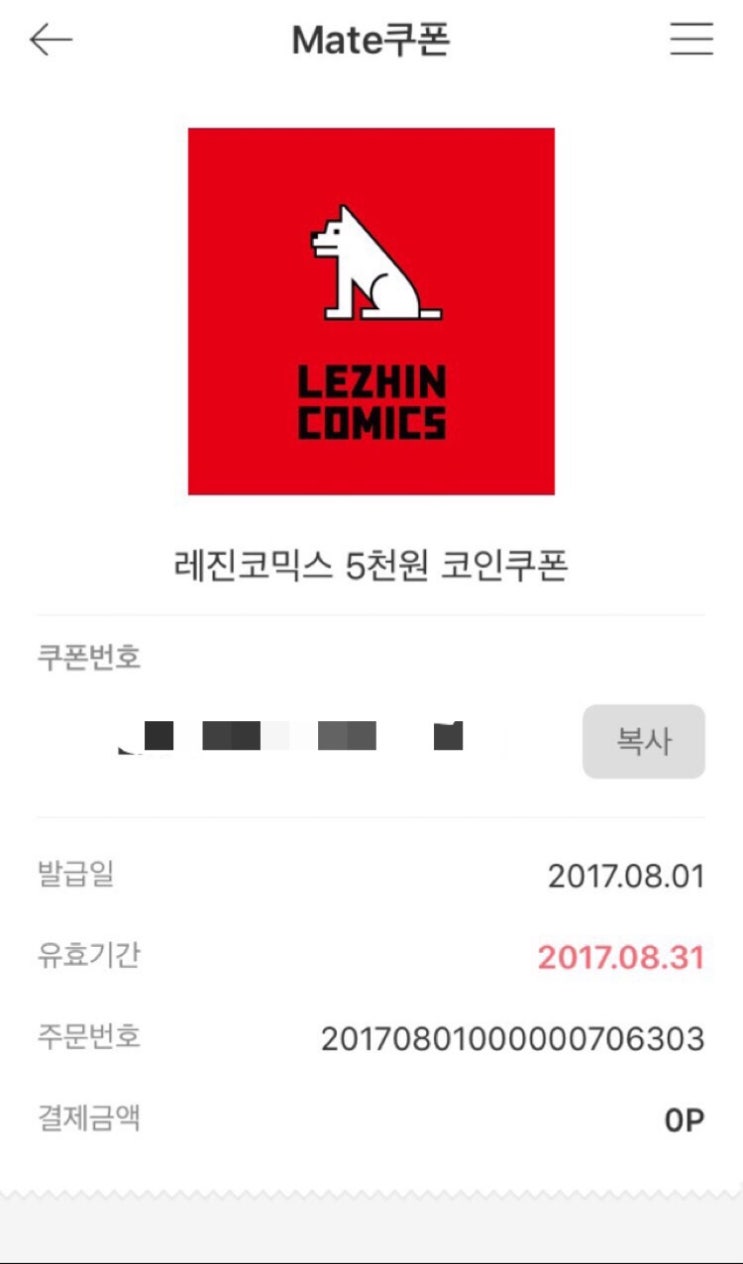Open the hamburger menu
The image size is (743, 1264).
coord(691,40)
